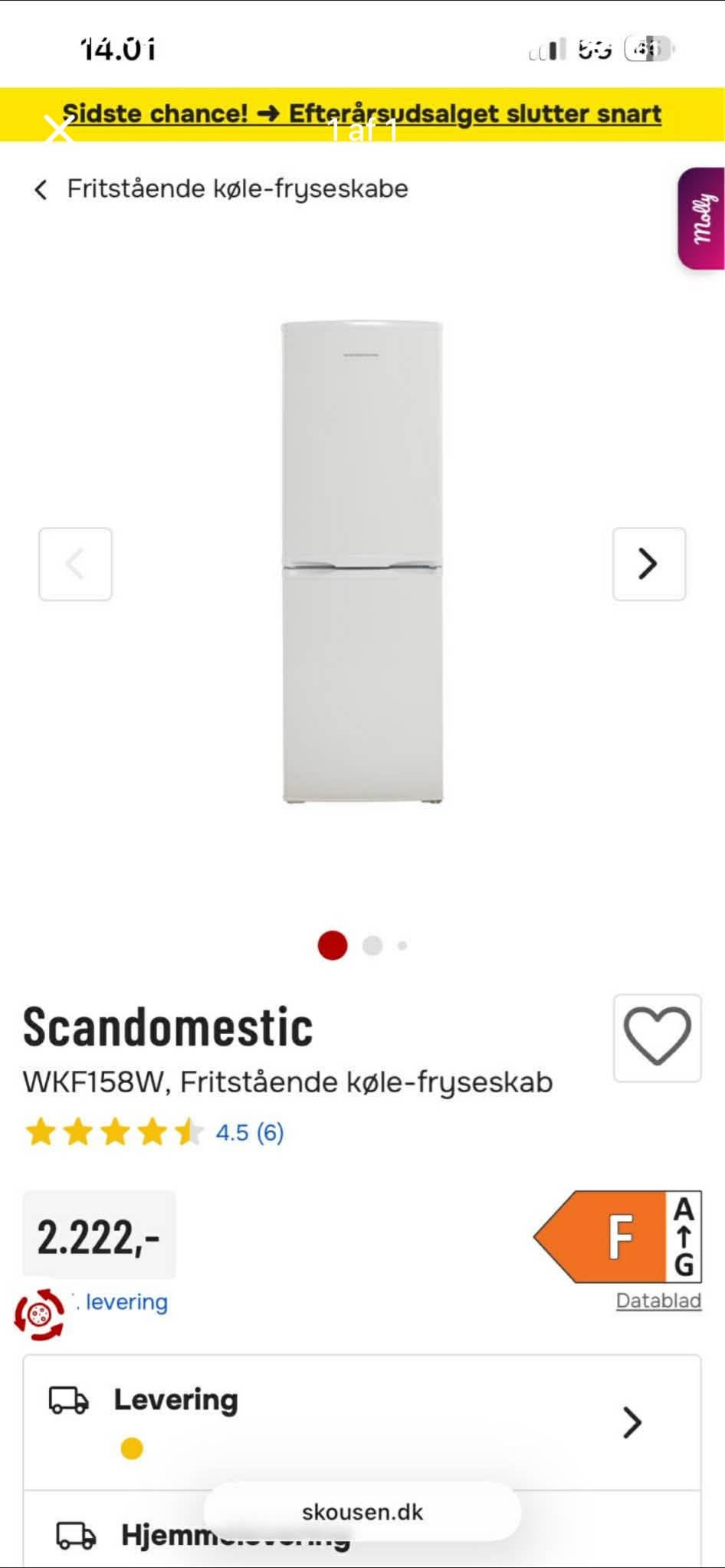Select the second carousel dot
This screenshot has width=725, height=1568.
373,946
